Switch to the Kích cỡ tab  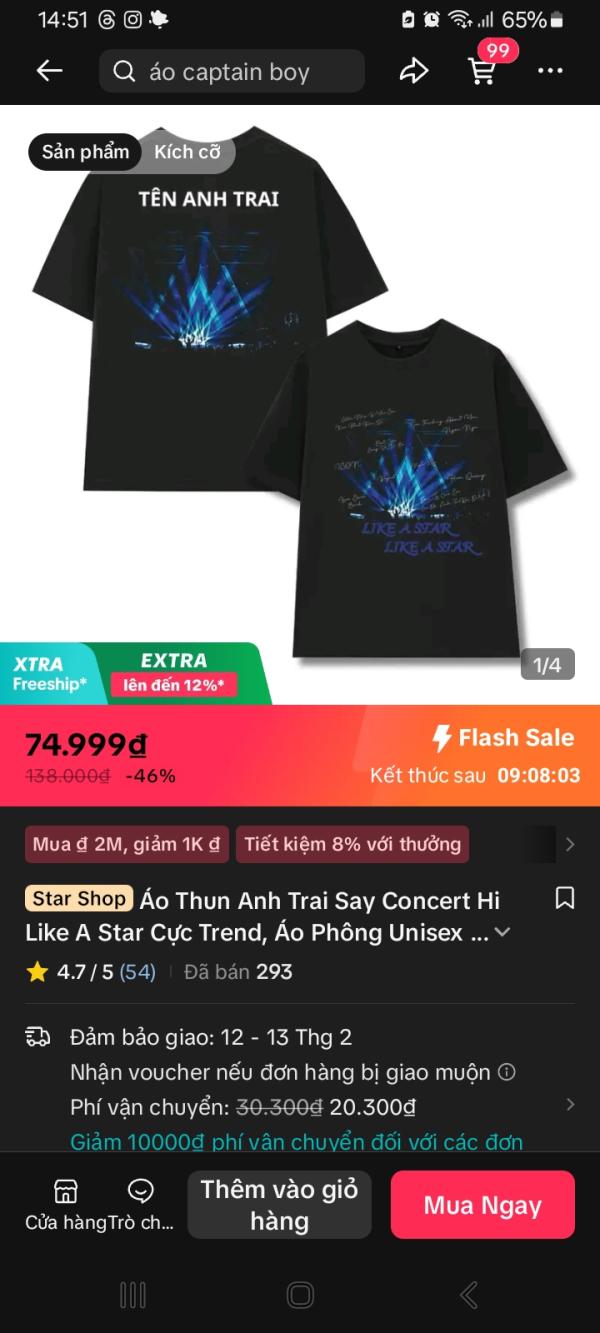point(187,152)
